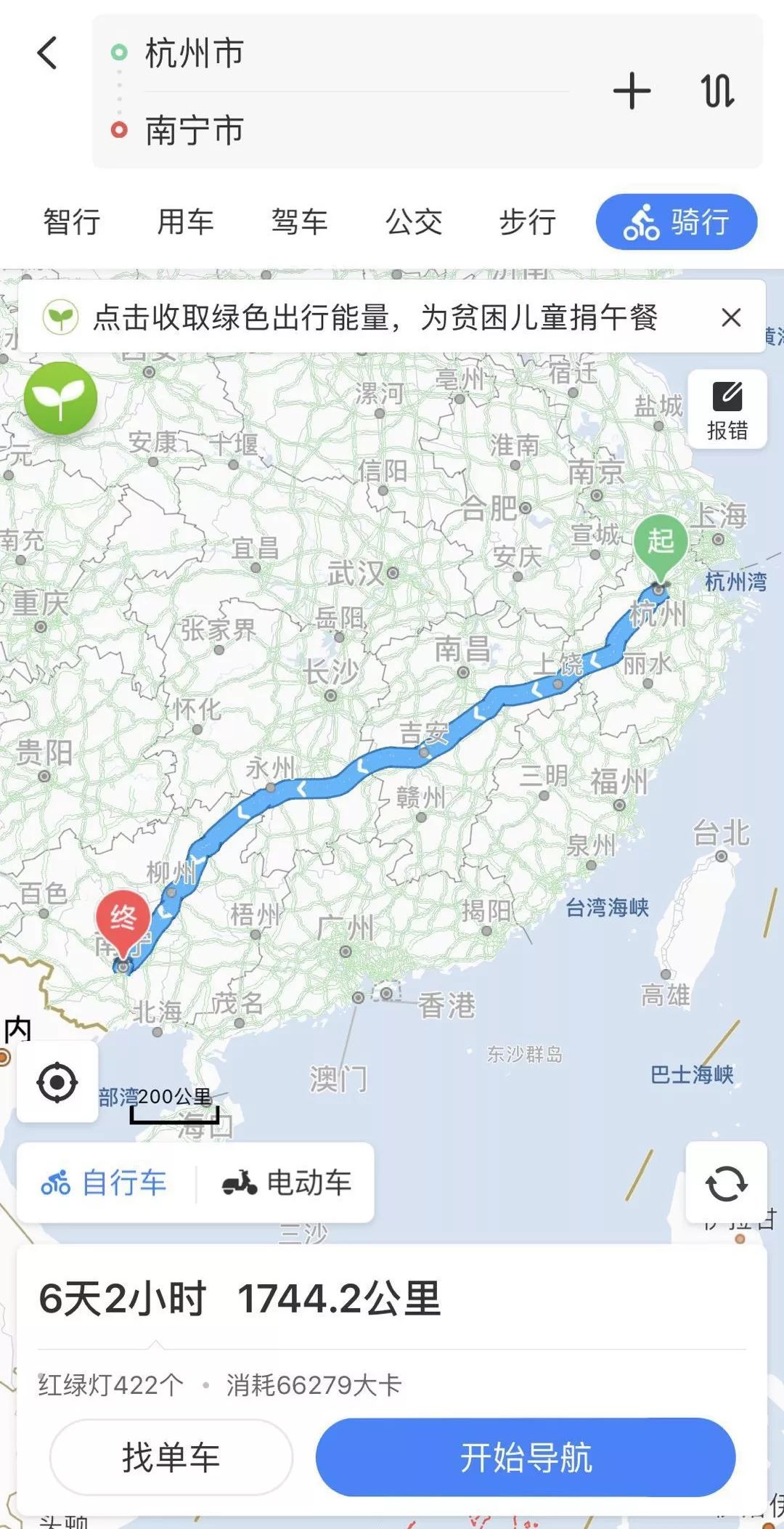Open the 公交 public transit tab
Image resolution: width=784 pixels, height=1529 pixels.
pyautogui.click(x=414, y=222)
